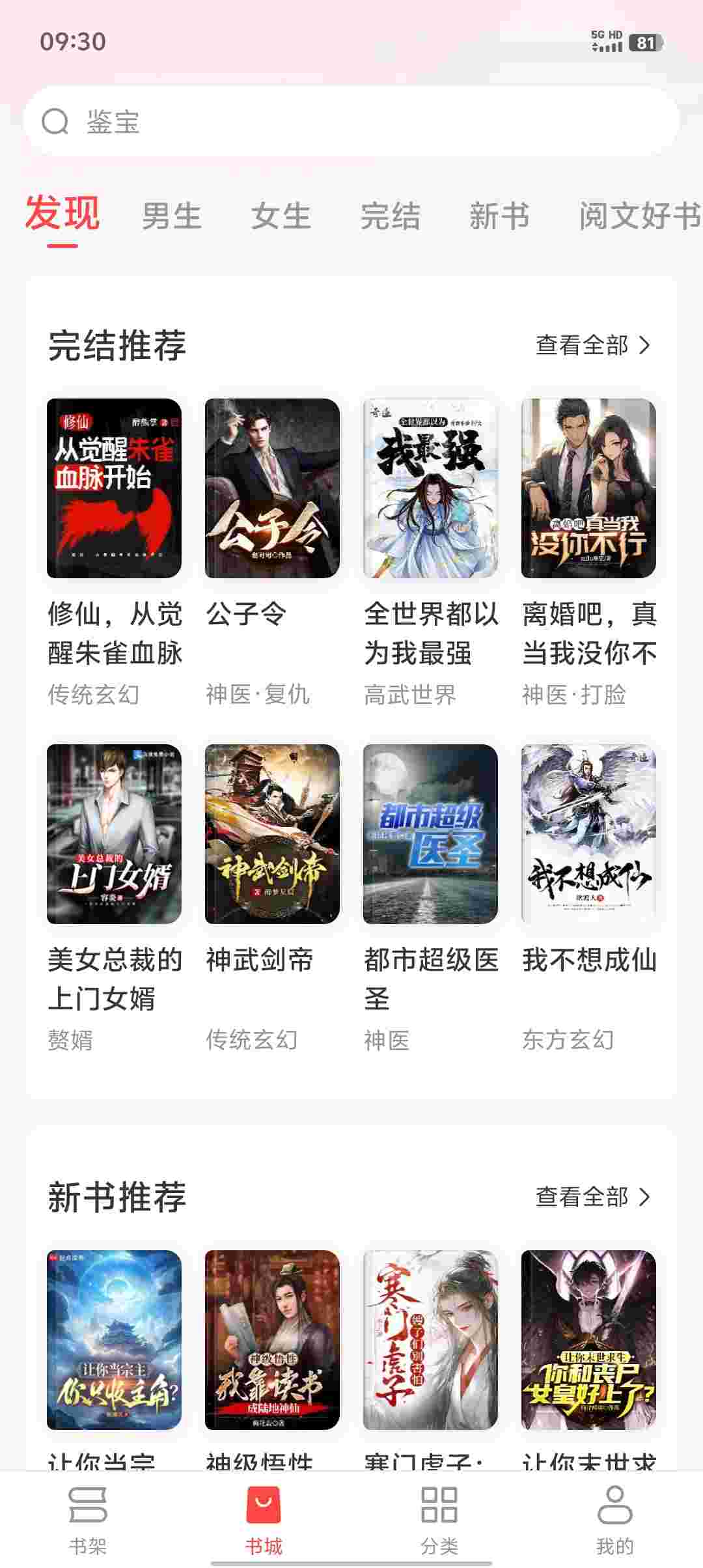View all books in 新书推荐
This screenshot has width=703, height=1568.
(x=592, y=1197)
